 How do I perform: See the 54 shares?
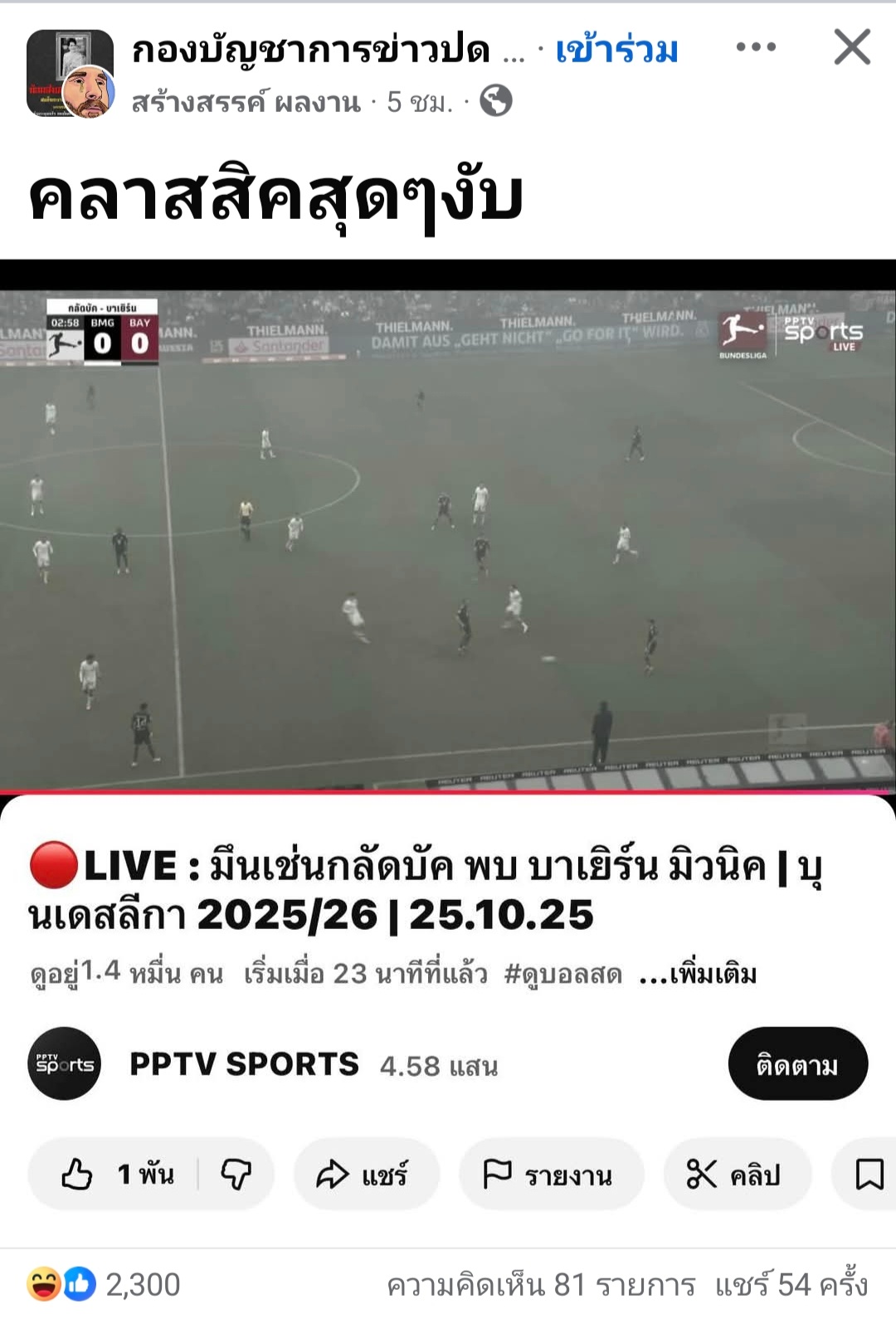coord(791,1284)
